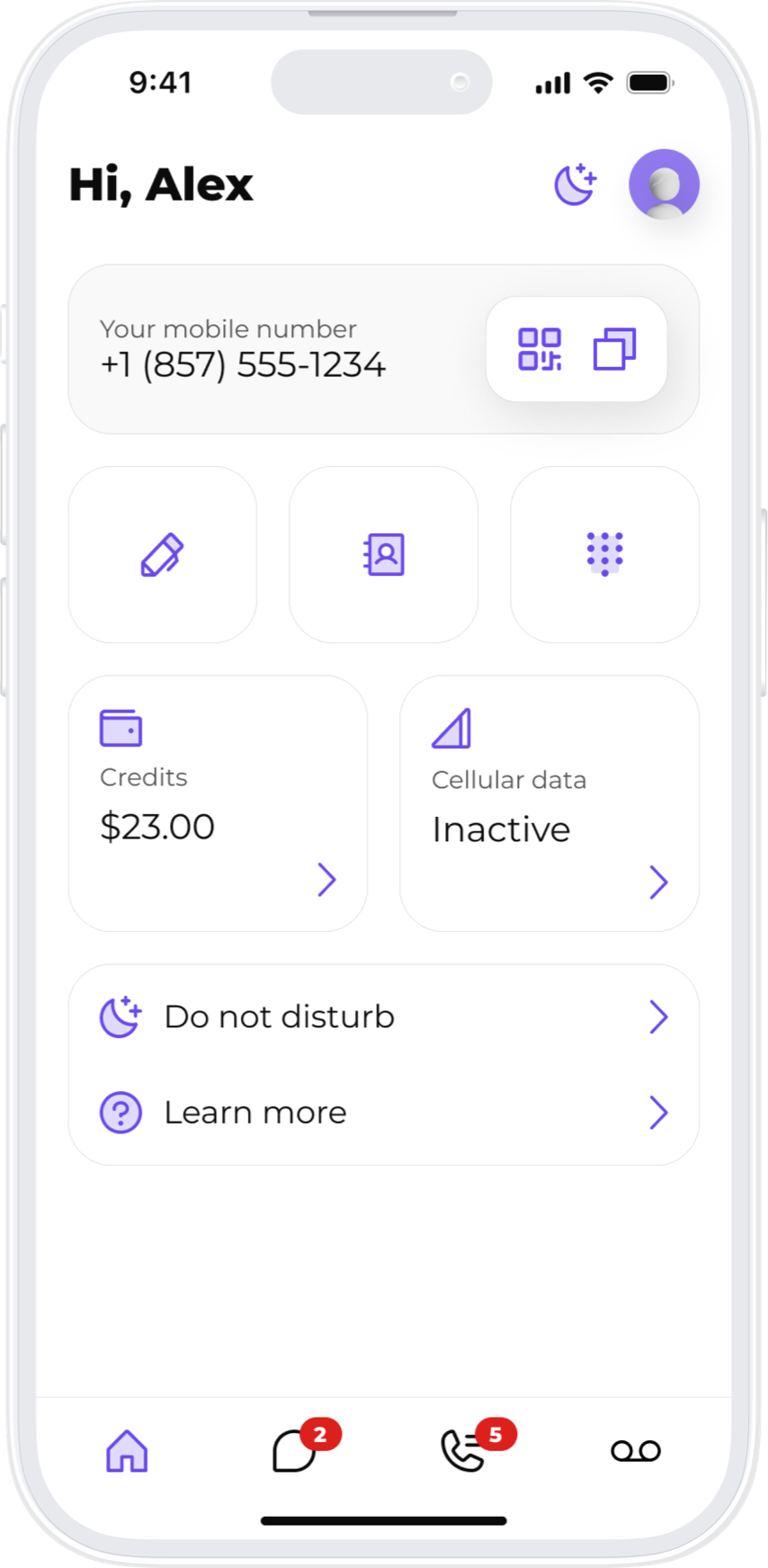
Task: Show QR code for mobile number
Action: pyautogui.click(x=540, y=349)
